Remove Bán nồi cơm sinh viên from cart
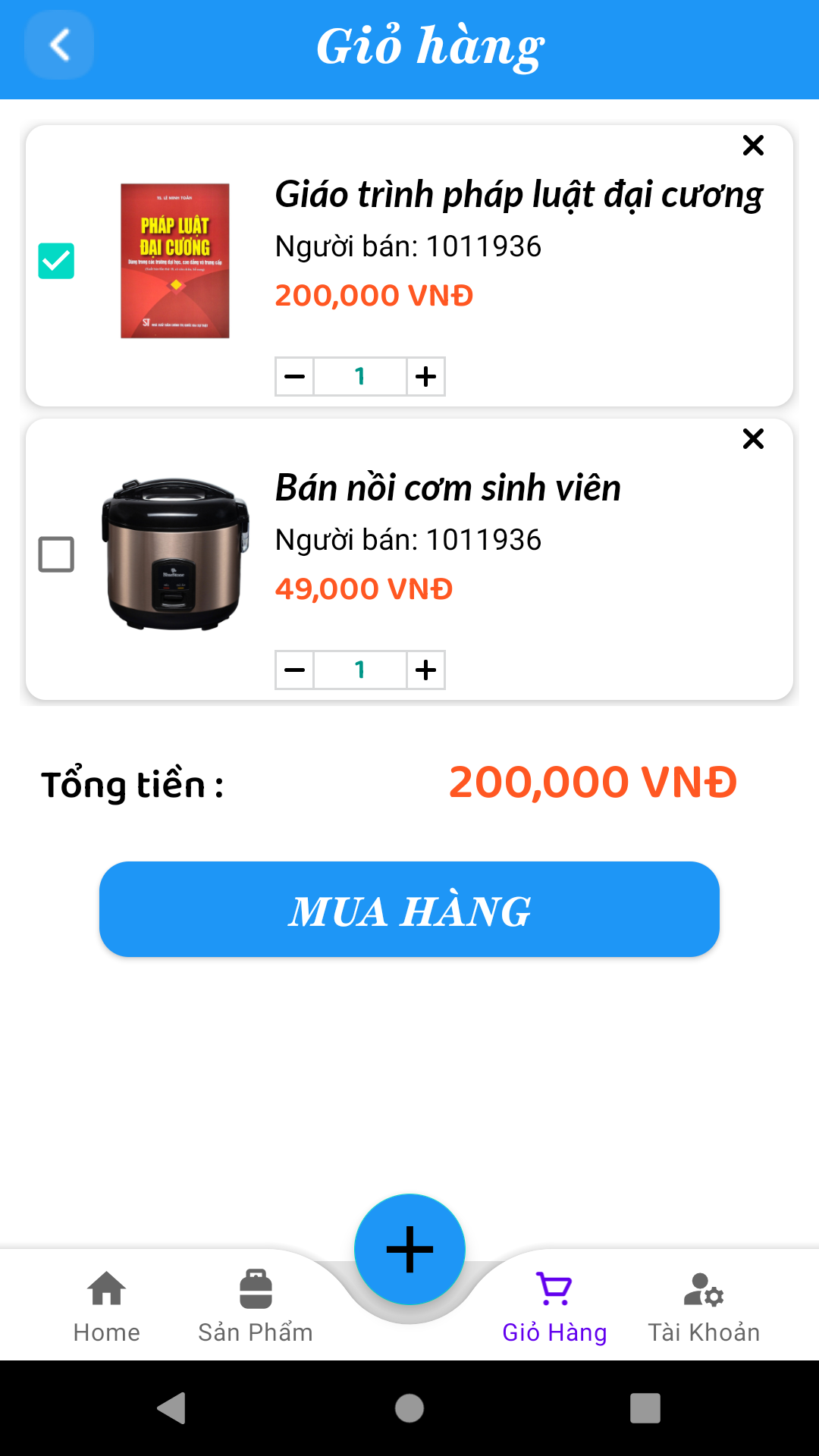The width and height of the screenshot is (819, 1456). (x=753, y=438)
